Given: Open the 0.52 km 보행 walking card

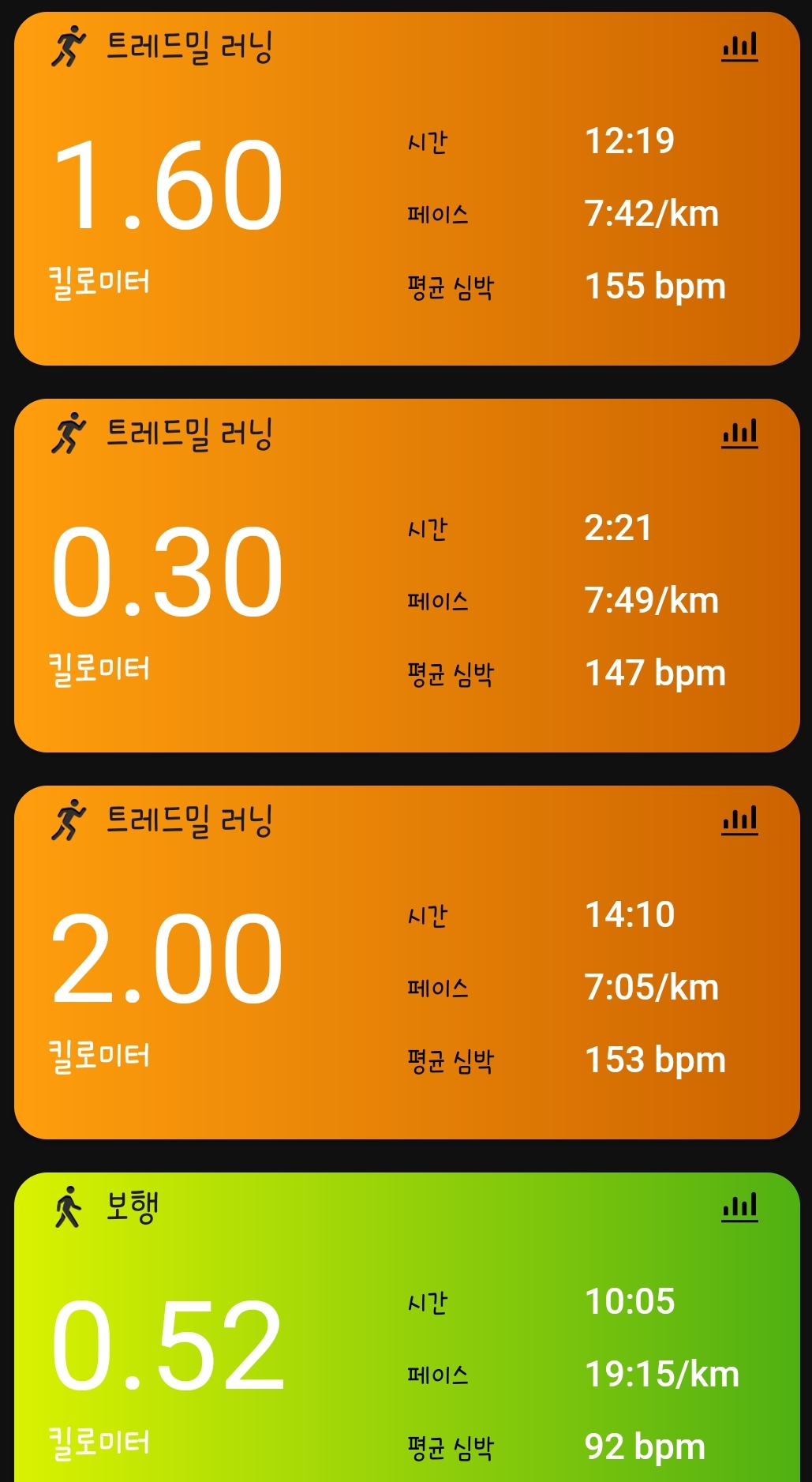Looking at the screenshot, I should pos(406,1327).
